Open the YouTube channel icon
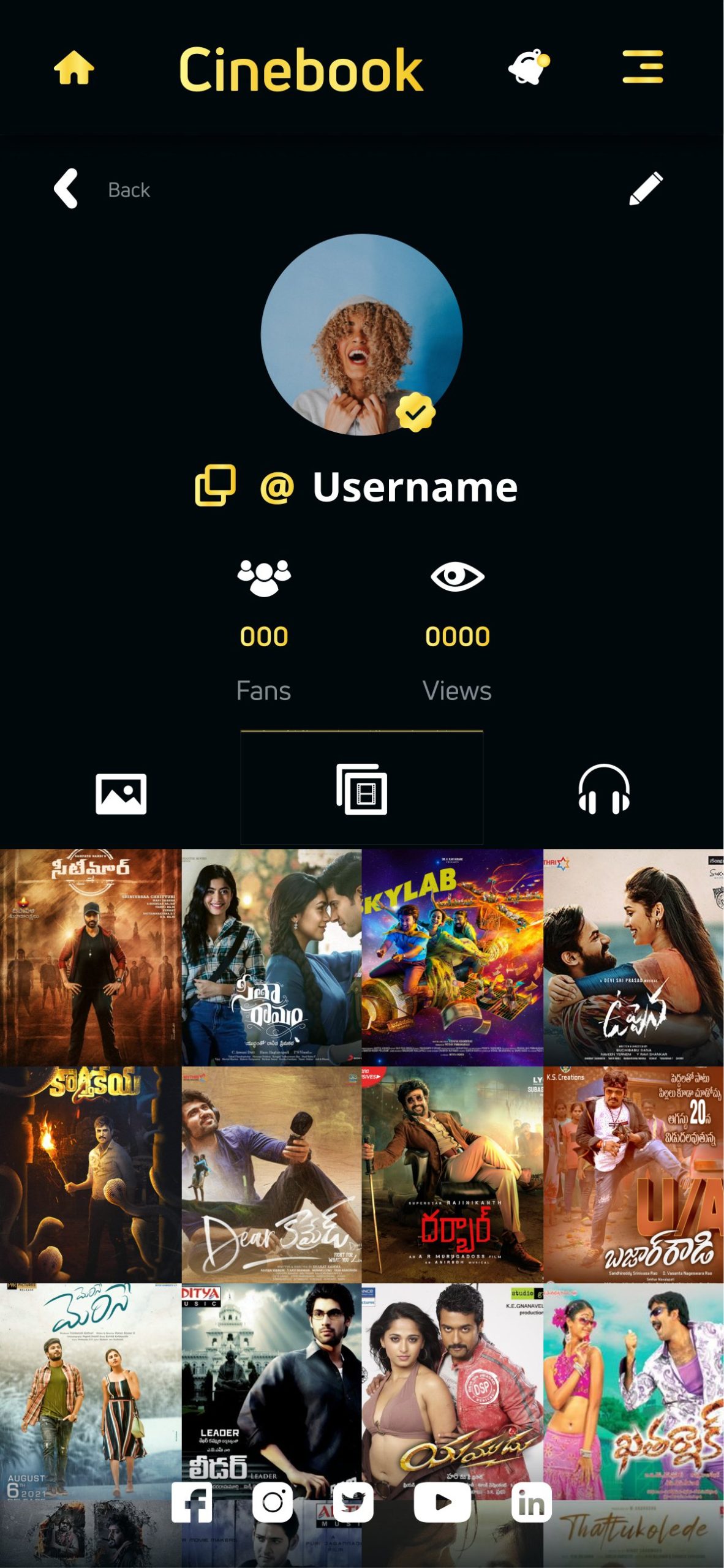 442,1502
